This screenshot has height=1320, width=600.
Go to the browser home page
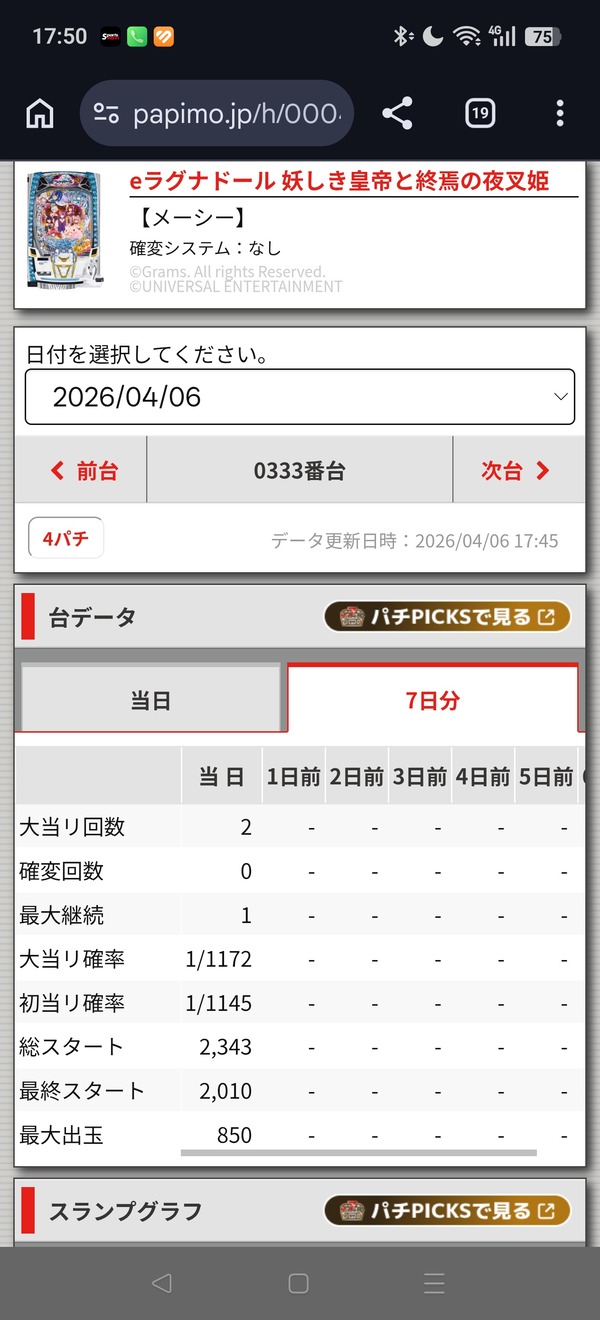coord(40,114)
